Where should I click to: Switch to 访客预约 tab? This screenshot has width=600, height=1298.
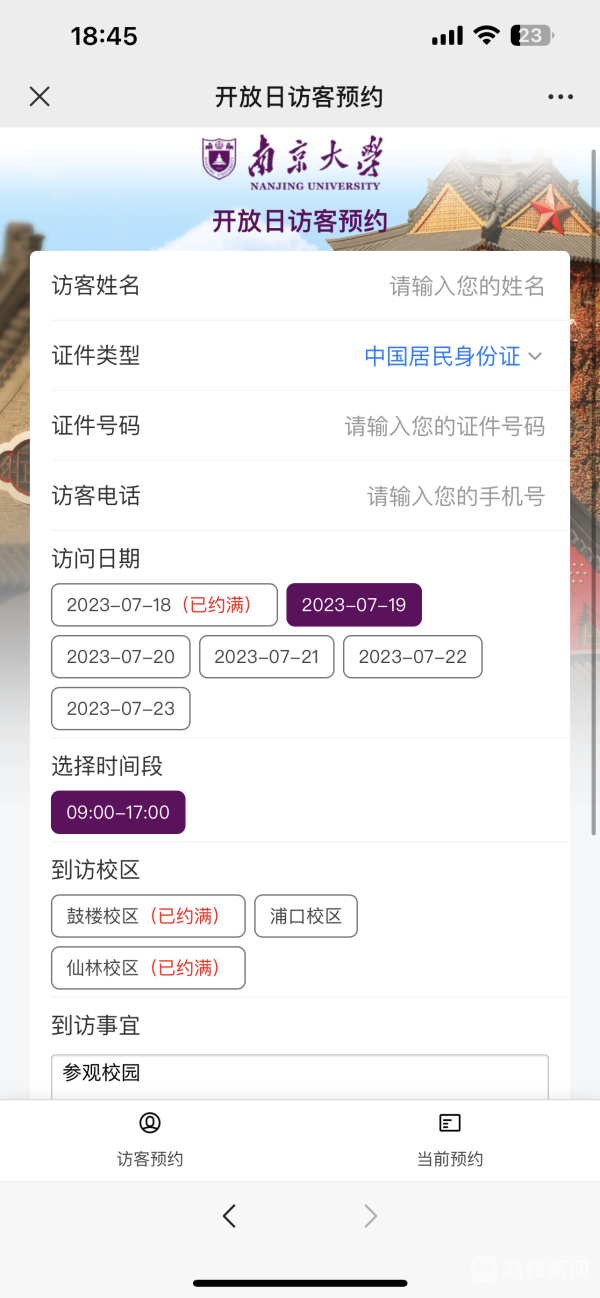[x=150, y=1140]
